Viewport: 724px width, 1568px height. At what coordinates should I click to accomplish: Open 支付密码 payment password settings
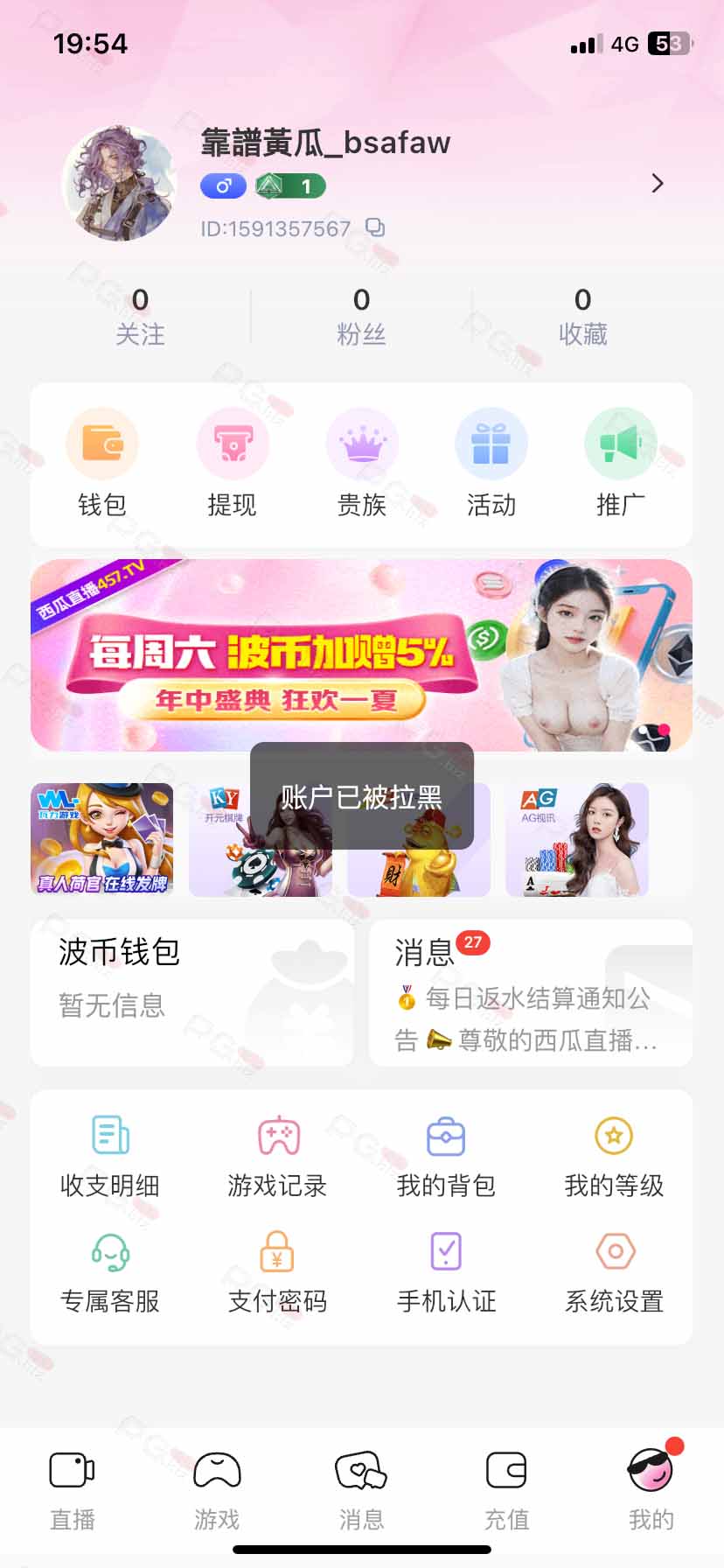(278, 1272)
